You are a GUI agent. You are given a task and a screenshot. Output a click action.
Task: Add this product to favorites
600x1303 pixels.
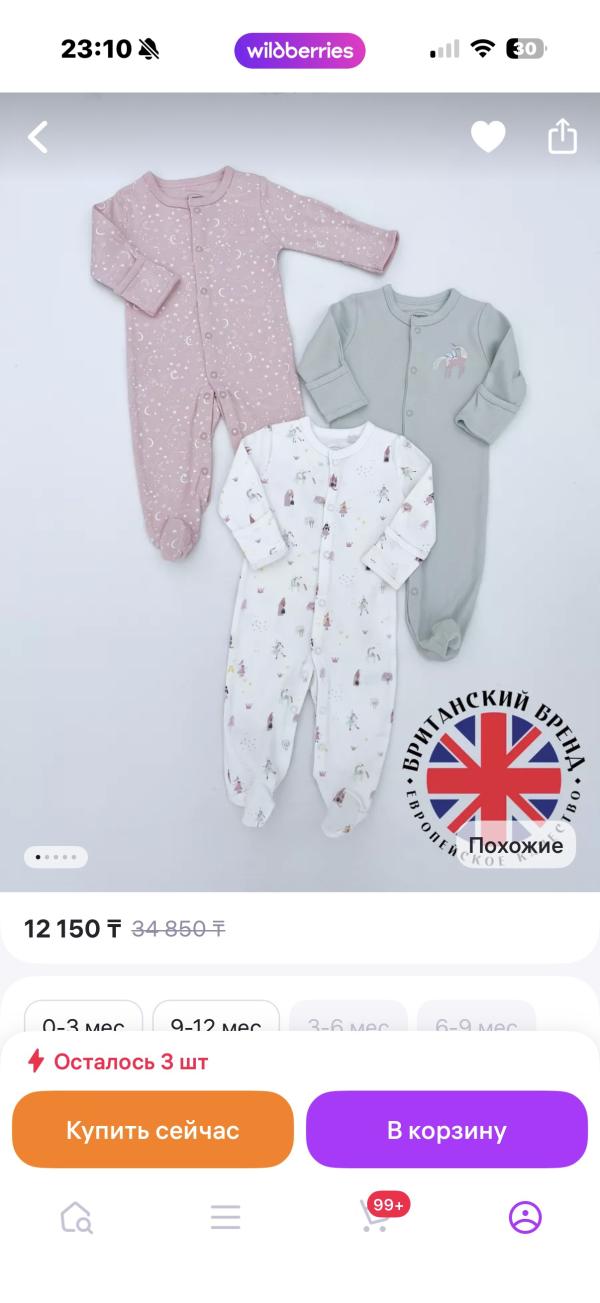click(x=488, y=137)
